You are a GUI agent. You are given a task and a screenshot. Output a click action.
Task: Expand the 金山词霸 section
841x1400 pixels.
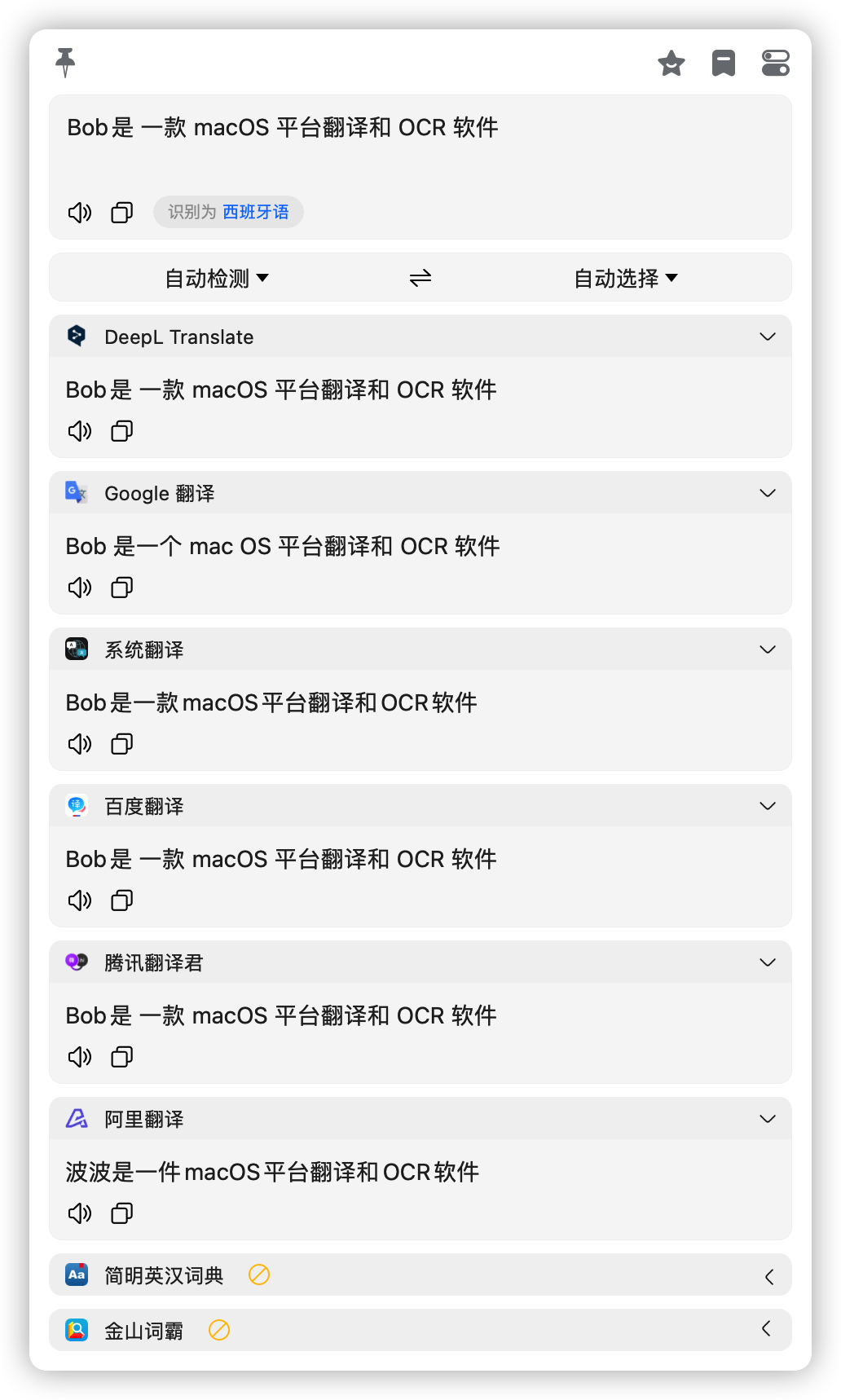point(767,1329)
